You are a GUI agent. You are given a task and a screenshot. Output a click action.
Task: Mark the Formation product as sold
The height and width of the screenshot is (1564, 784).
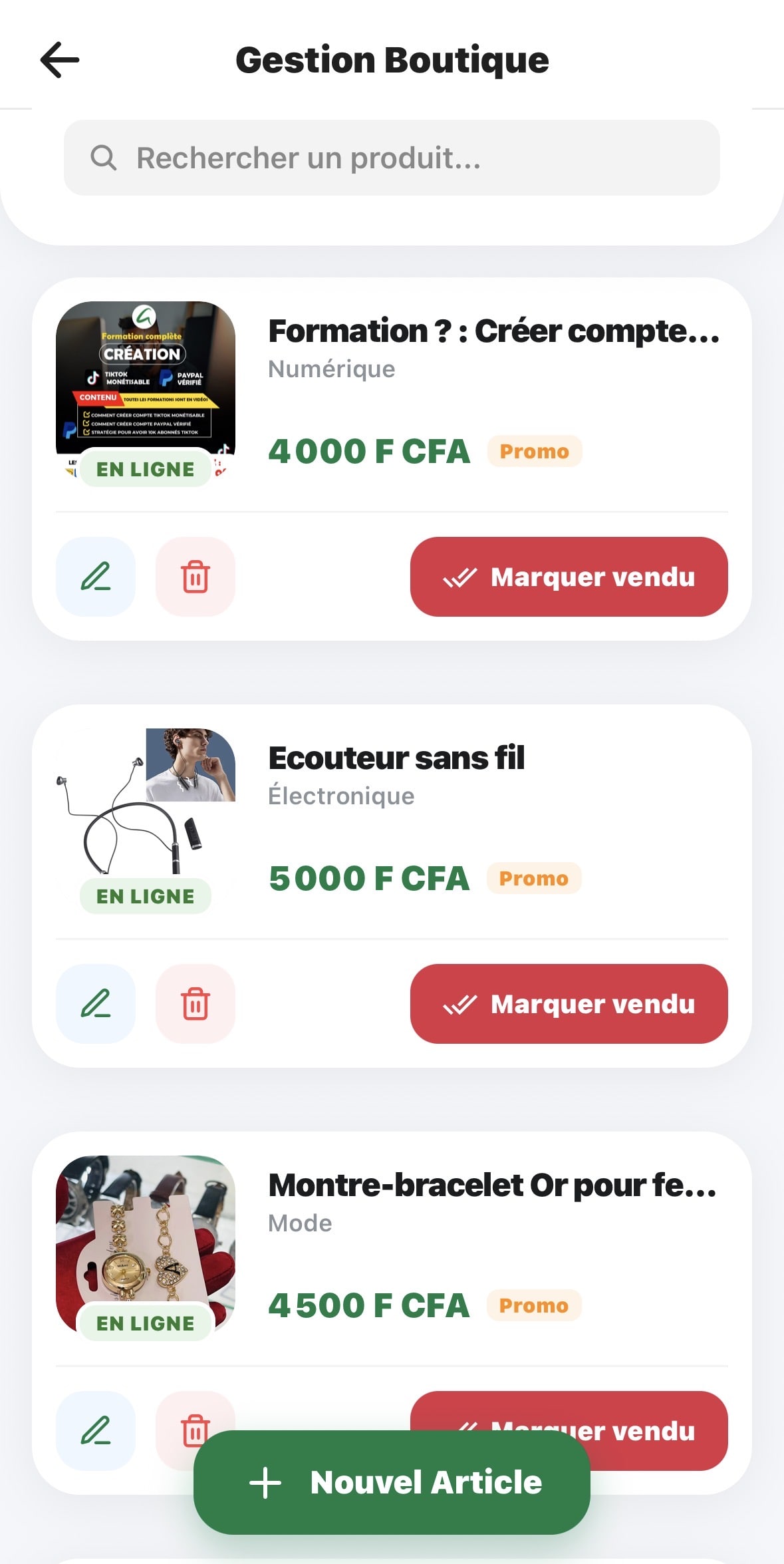tap(569, 577)
